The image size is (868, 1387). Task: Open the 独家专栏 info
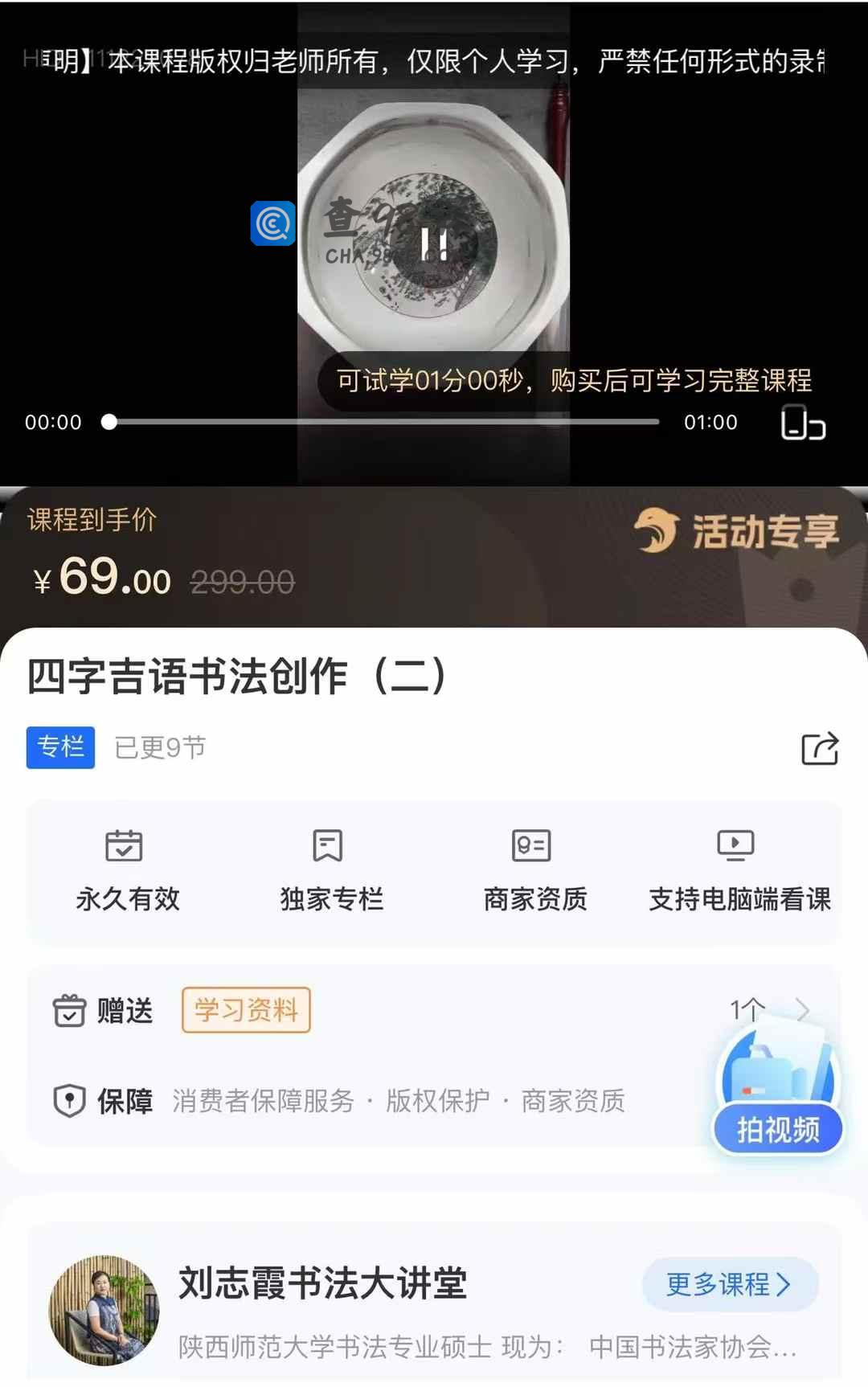[331, 871]
